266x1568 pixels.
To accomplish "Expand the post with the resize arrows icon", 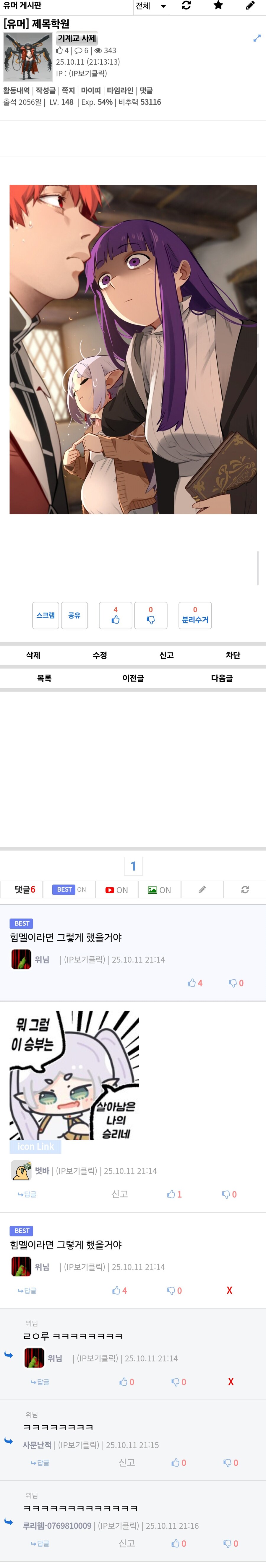I will [256, 38].
